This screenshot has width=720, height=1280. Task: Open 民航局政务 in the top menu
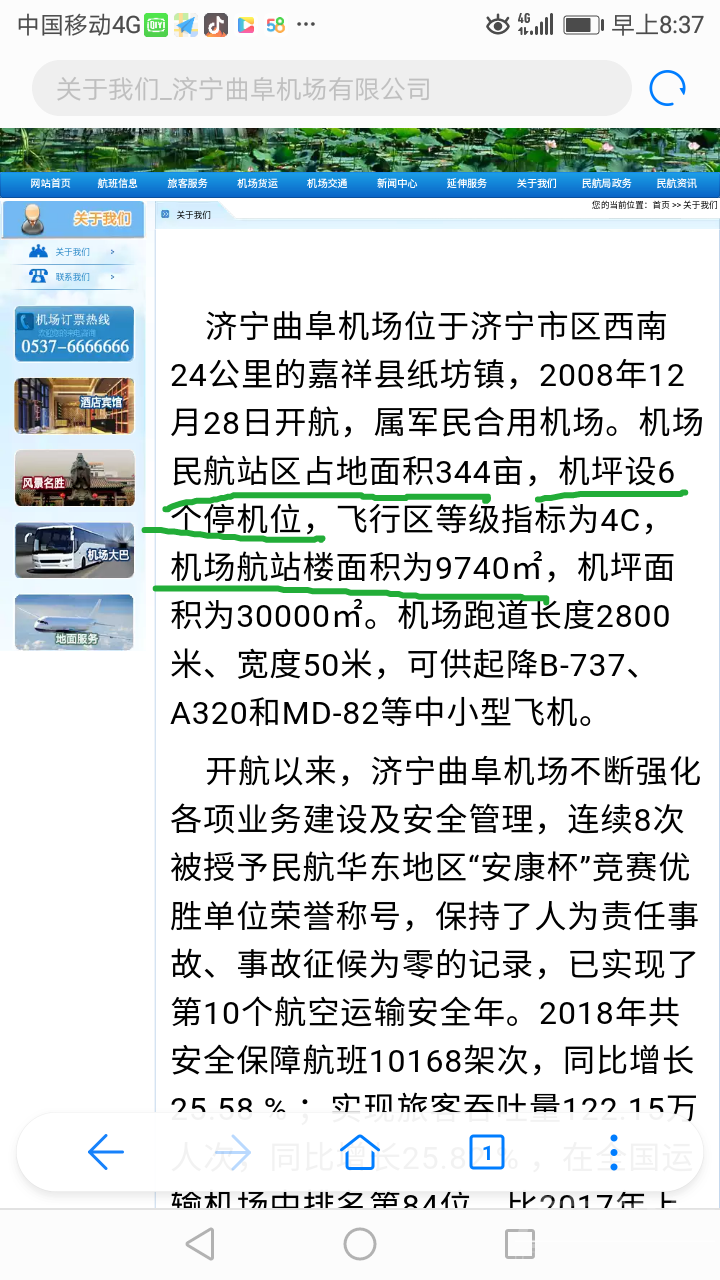pos(606,184)
